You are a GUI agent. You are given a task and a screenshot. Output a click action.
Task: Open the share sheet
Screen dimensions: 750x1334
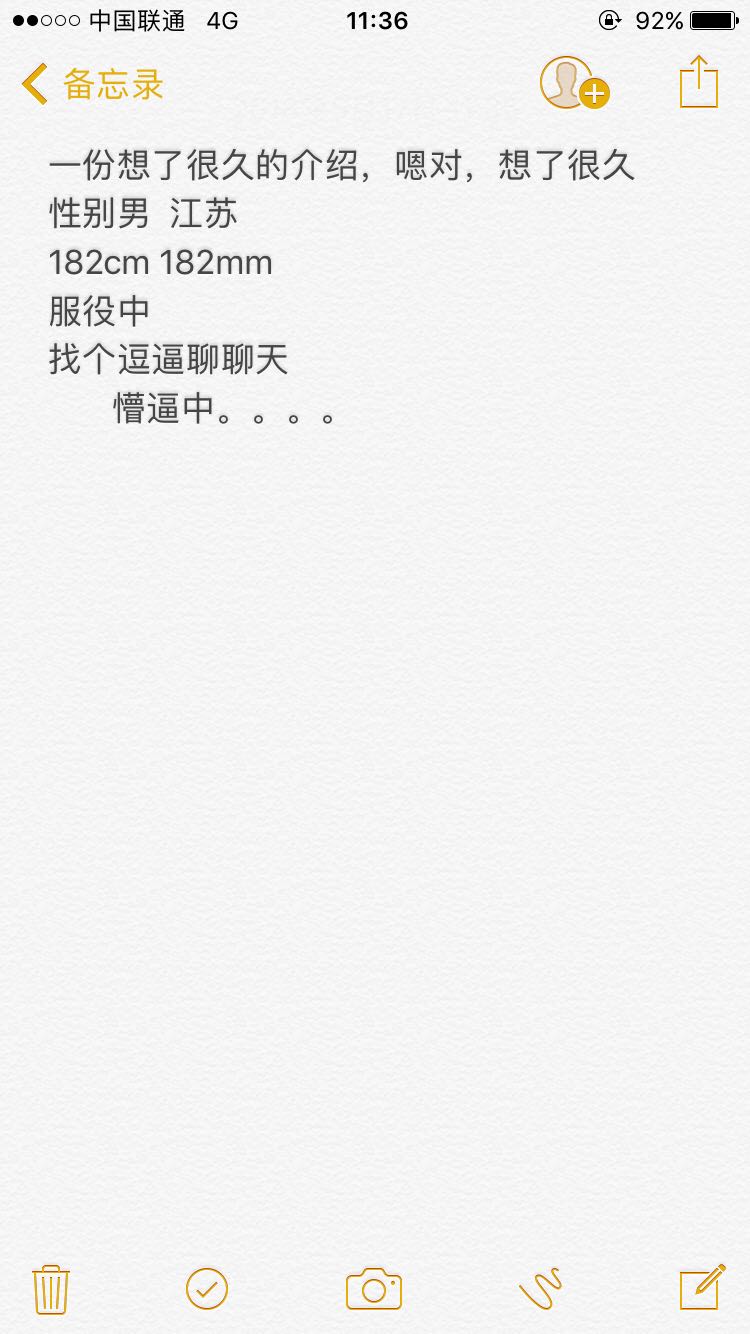pos(699,82)
